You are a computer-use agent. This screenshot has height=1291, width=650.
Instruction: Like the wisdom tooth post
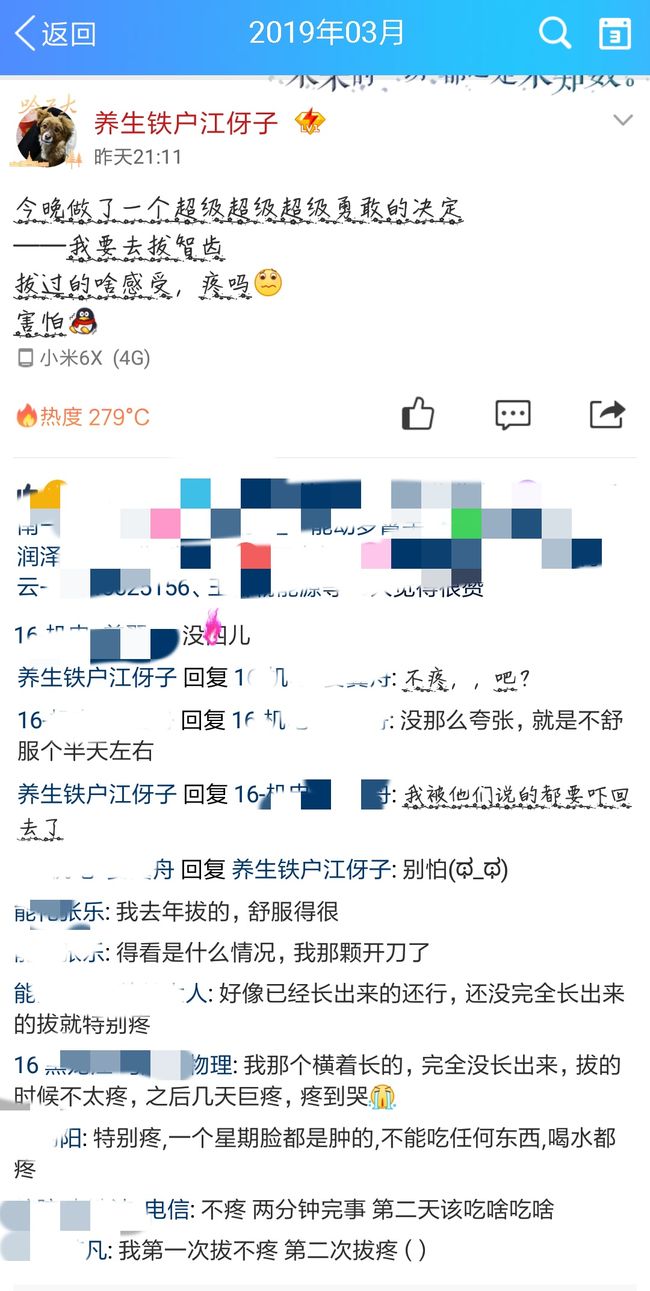coord(418,413)
